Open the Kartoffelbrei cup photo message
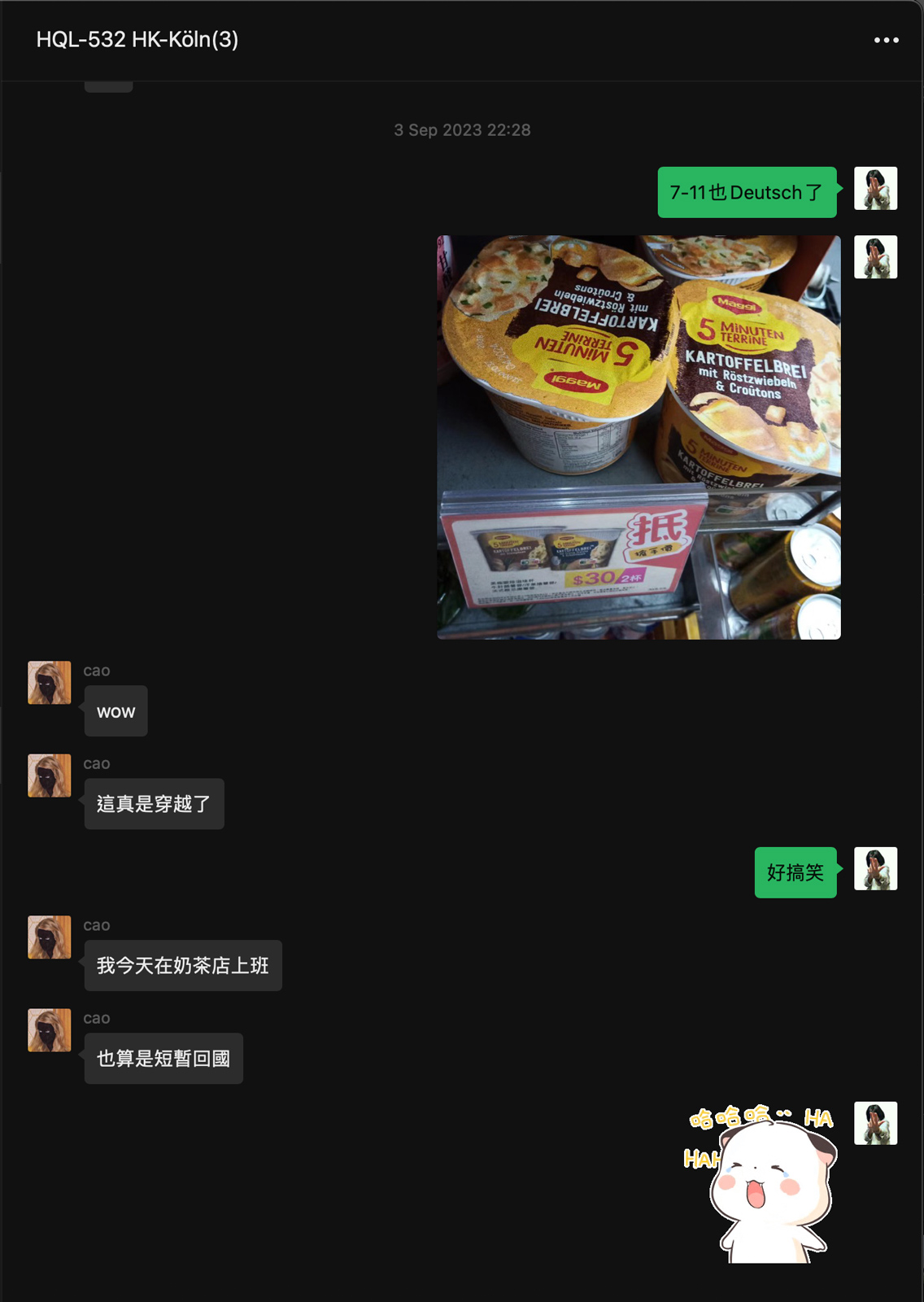This screenshot has height=1302, width=924. (x=639, y=437)
